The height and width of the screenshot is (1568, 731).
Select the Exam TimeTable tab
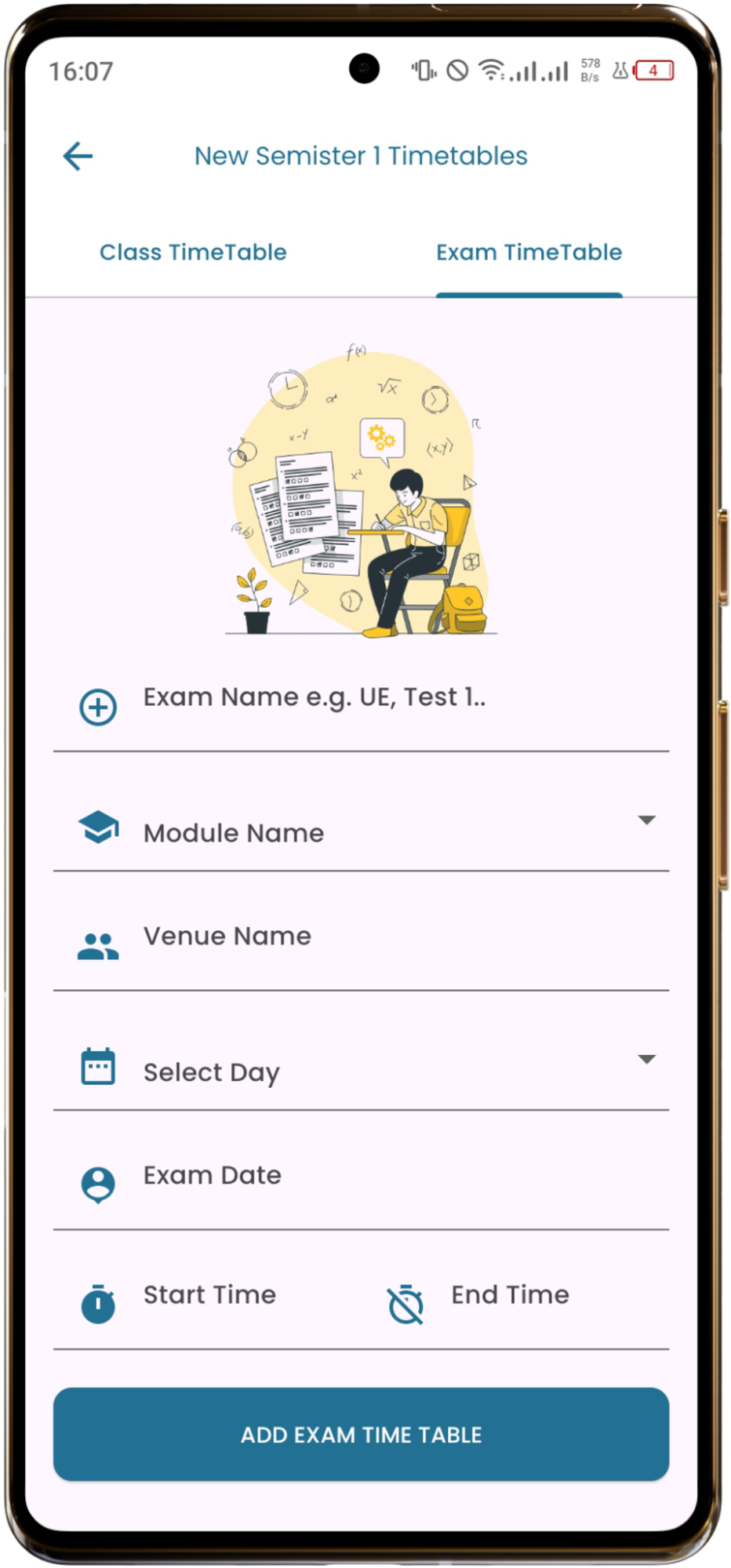coord(529,253)
